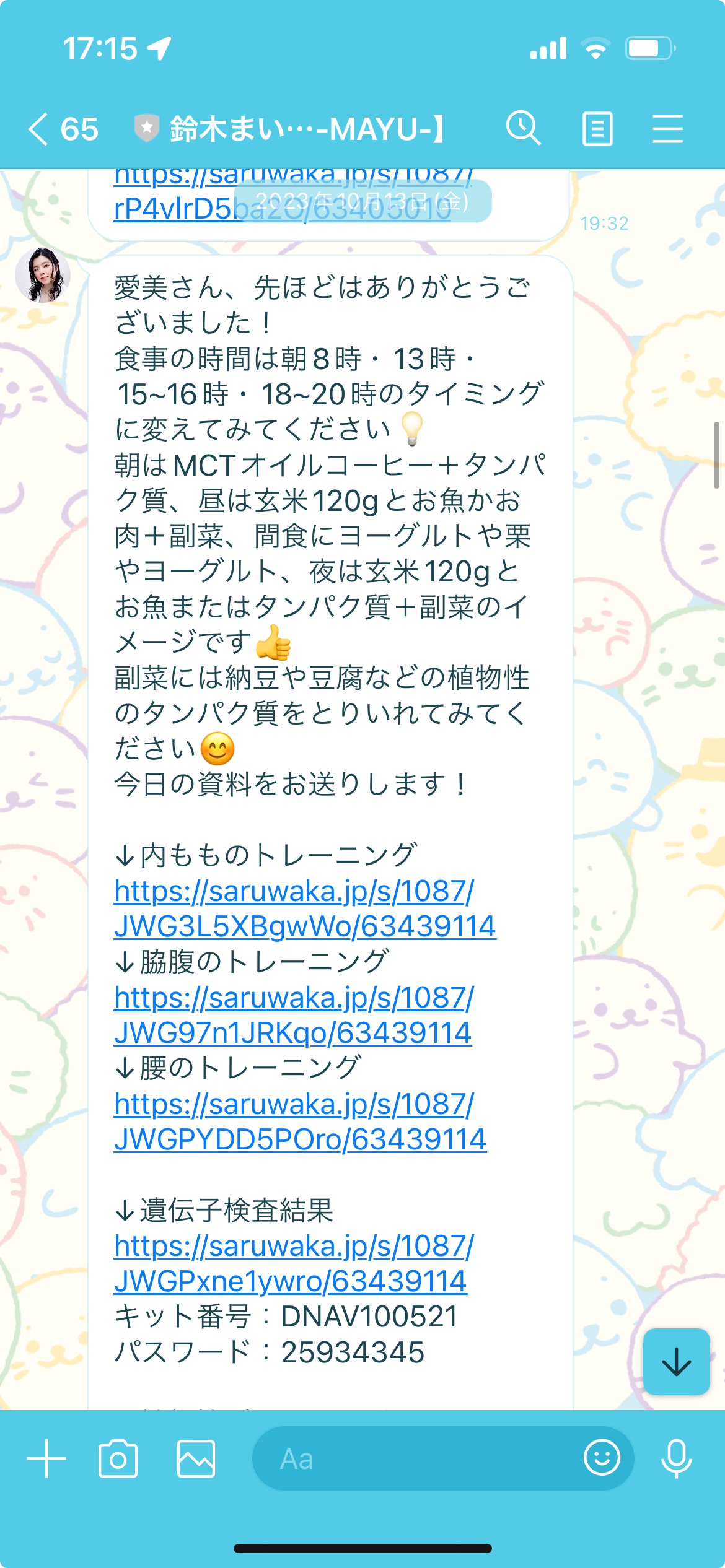This screenshot has height=1568, width=725.
Task: Open the 内もものトレーニング link
Action: coord(305,908)
